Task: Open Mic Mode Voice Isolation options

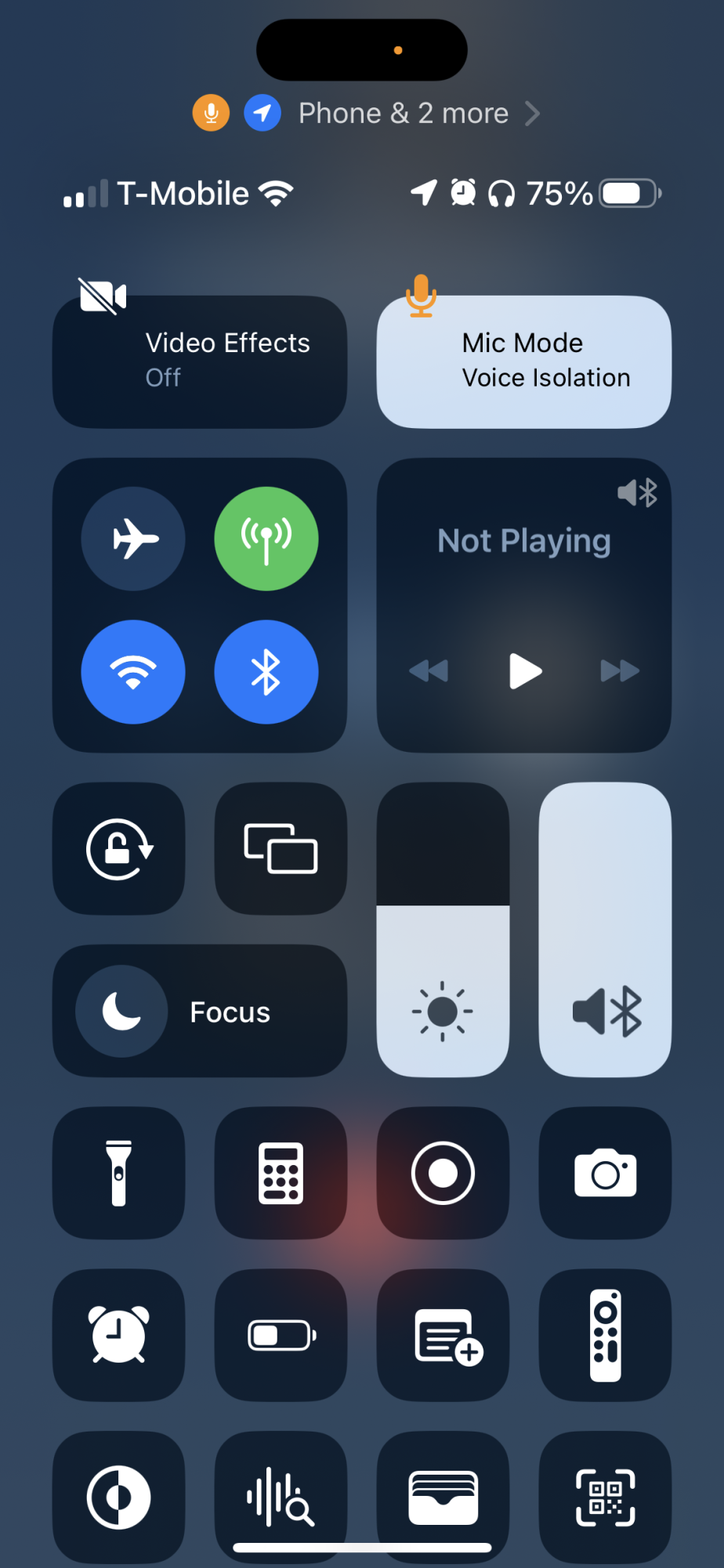Action: click(523, 361)
